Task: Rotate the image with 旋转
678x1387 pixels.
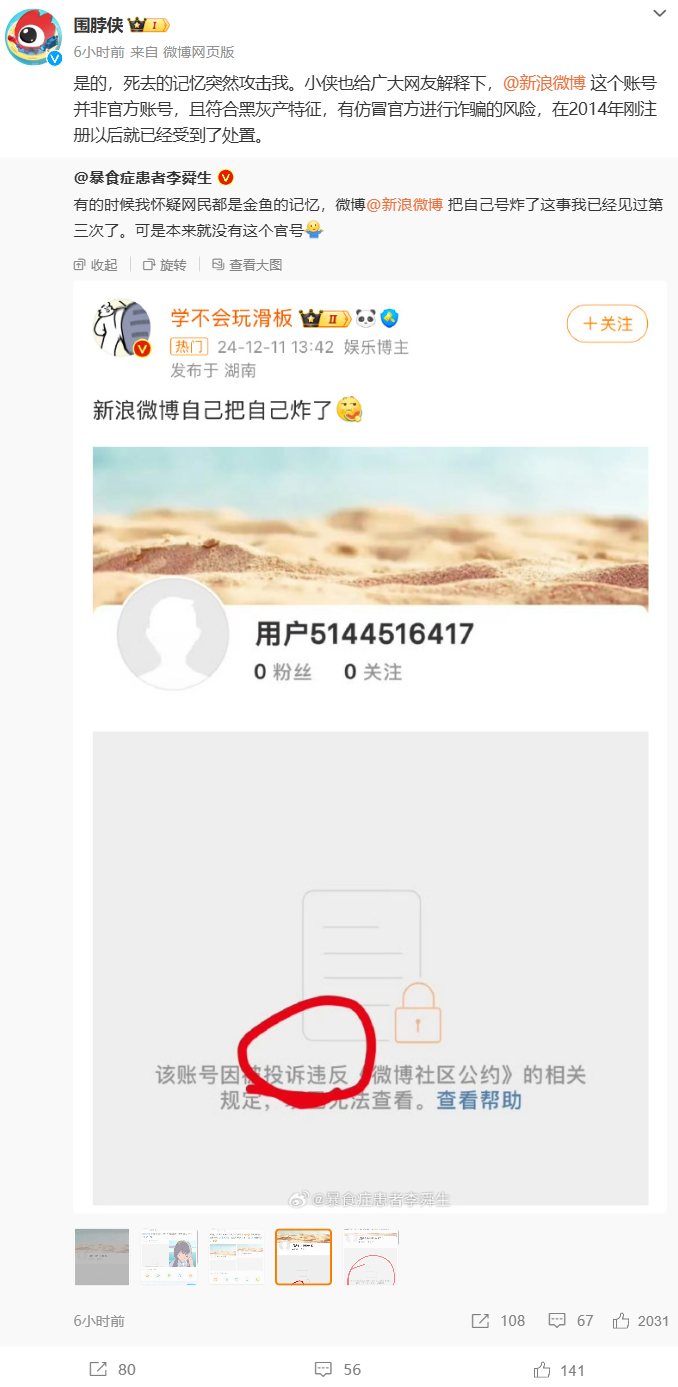Action: [x=165, y=265]
